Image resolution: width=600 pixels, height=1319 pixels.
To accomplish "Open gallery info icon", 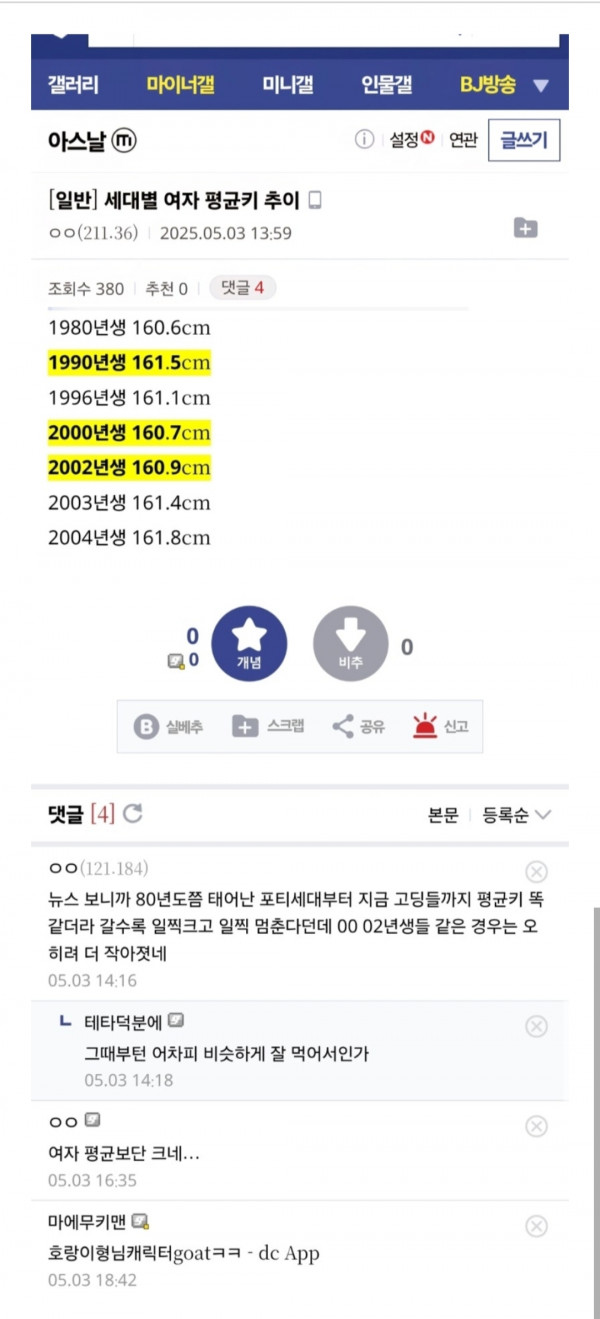I will pyautogui.click(x=364, y=141).
